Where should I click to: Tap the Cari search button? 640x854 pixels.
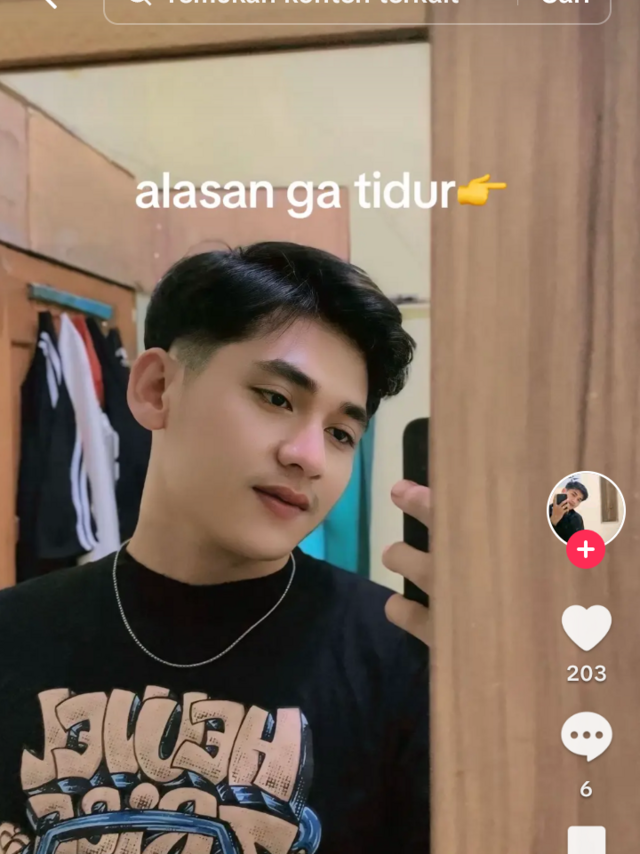[x=565, y=5]
